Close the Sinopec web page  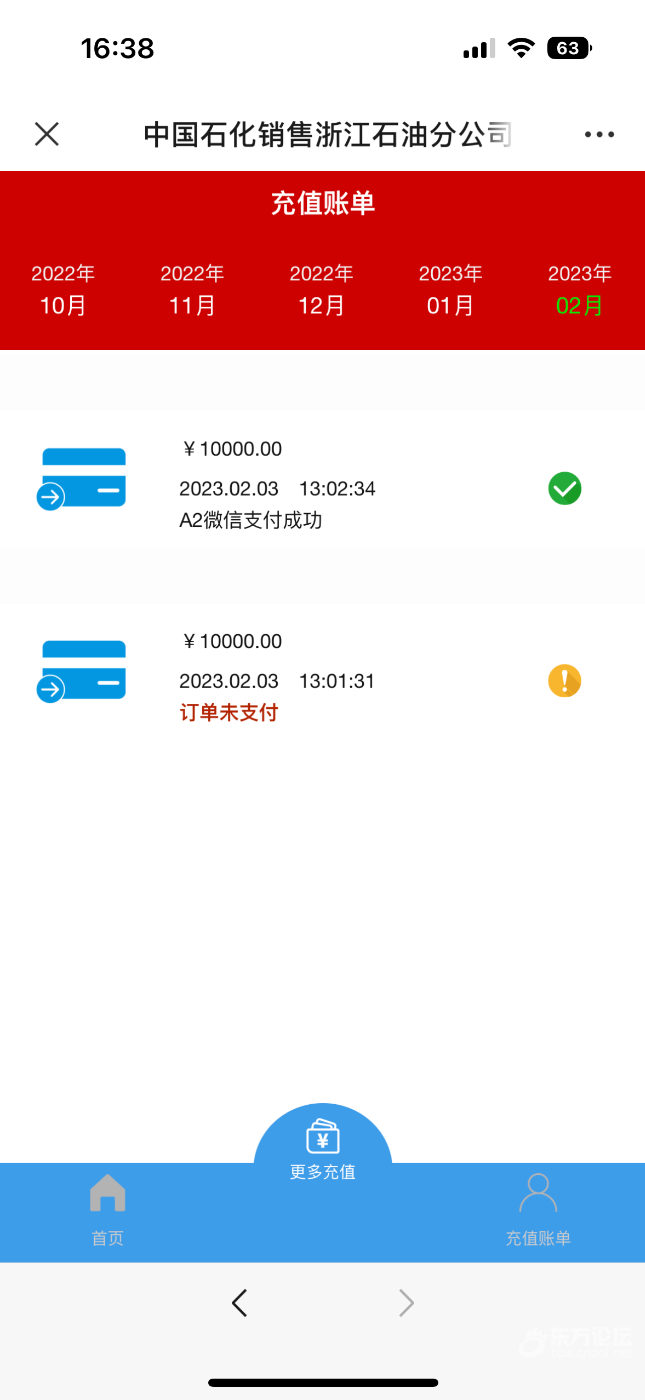[x=47, y=134]
